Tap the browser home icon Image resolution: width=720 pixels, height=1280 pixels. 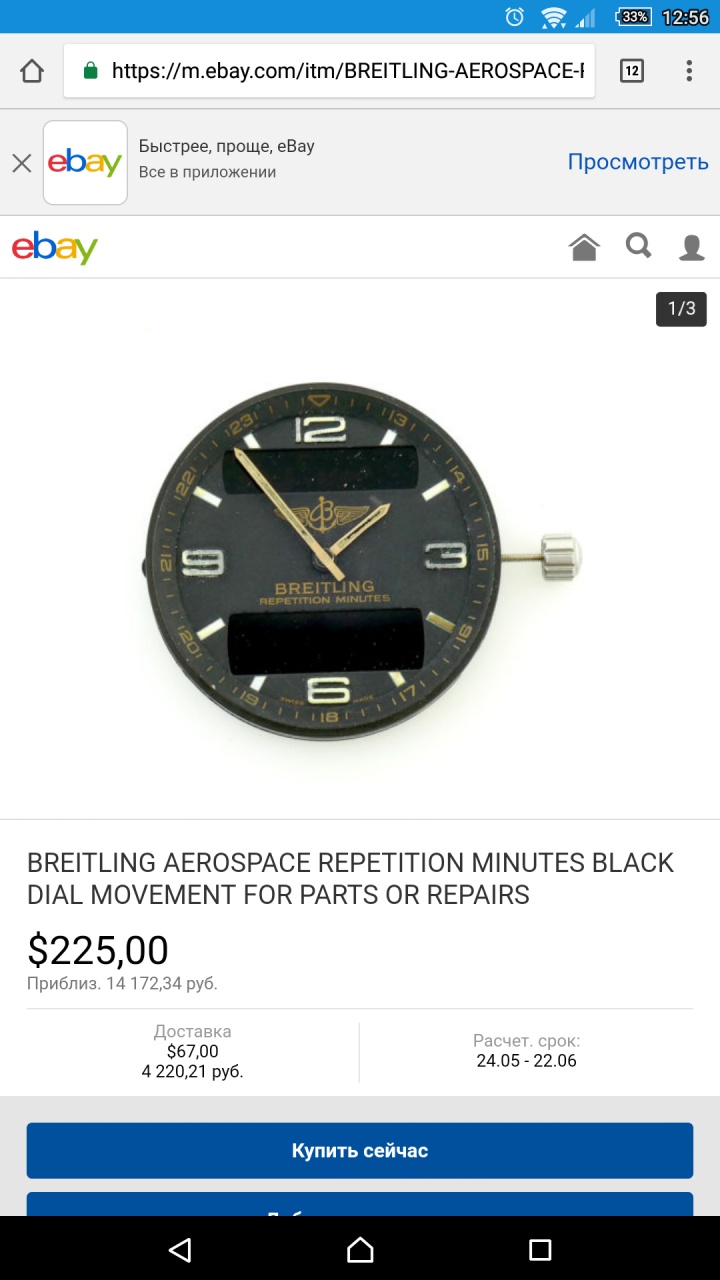pyautogui.click(x=32, y=71)
